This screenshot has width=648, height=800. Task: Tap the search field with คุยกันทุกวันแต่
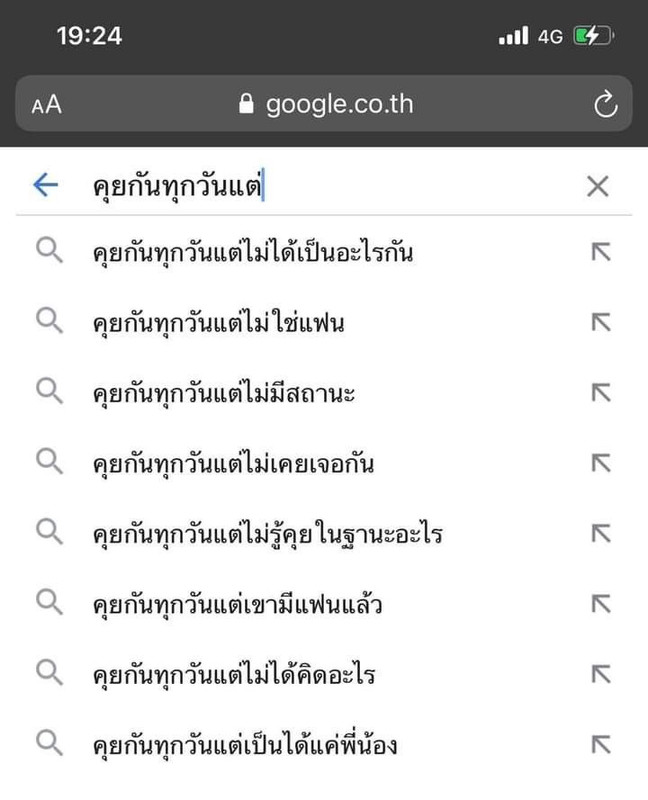pyautogui.click(x=327, y=186)
